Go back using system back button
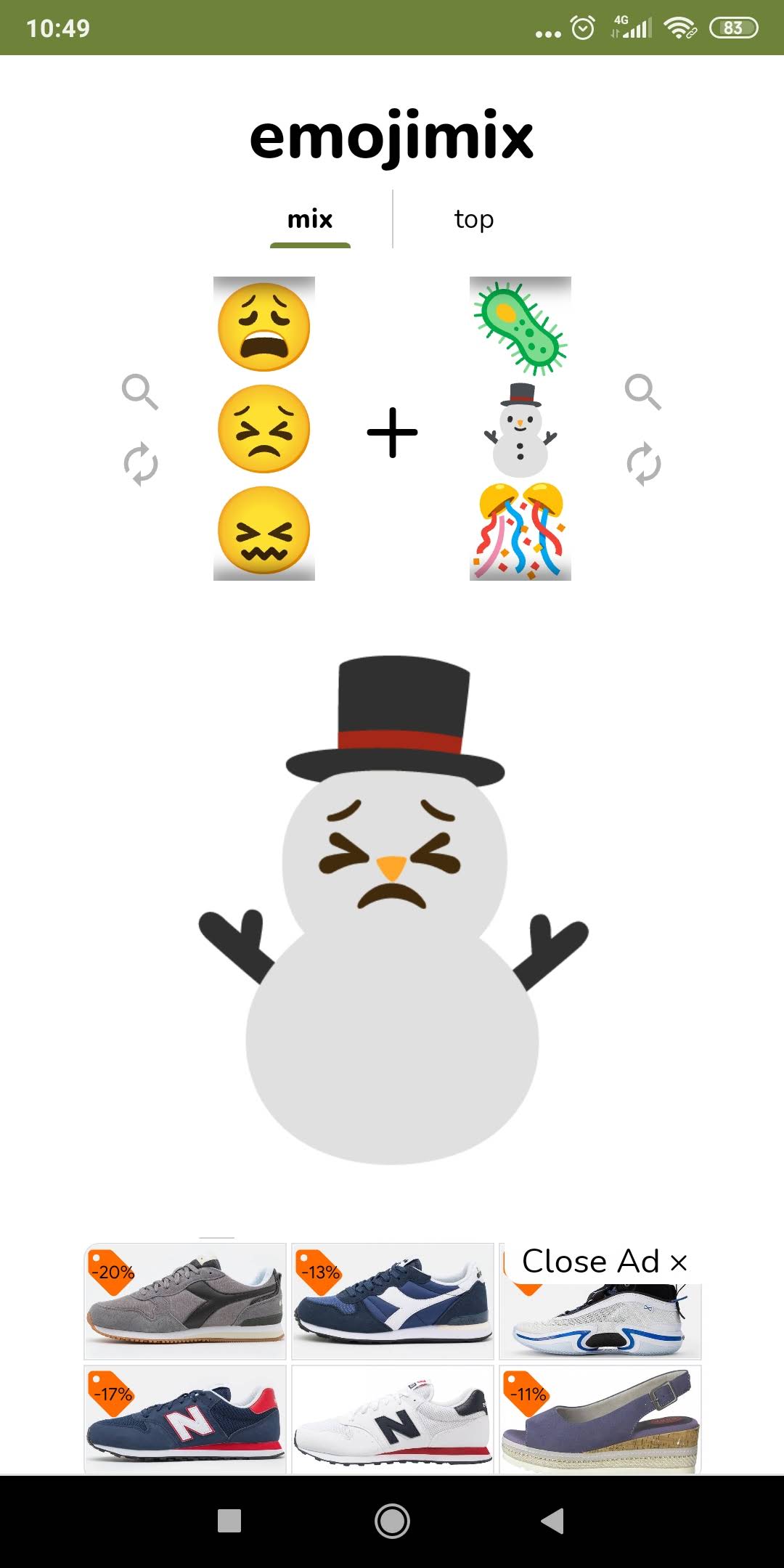784x1568 pixels. [553, 1521]
